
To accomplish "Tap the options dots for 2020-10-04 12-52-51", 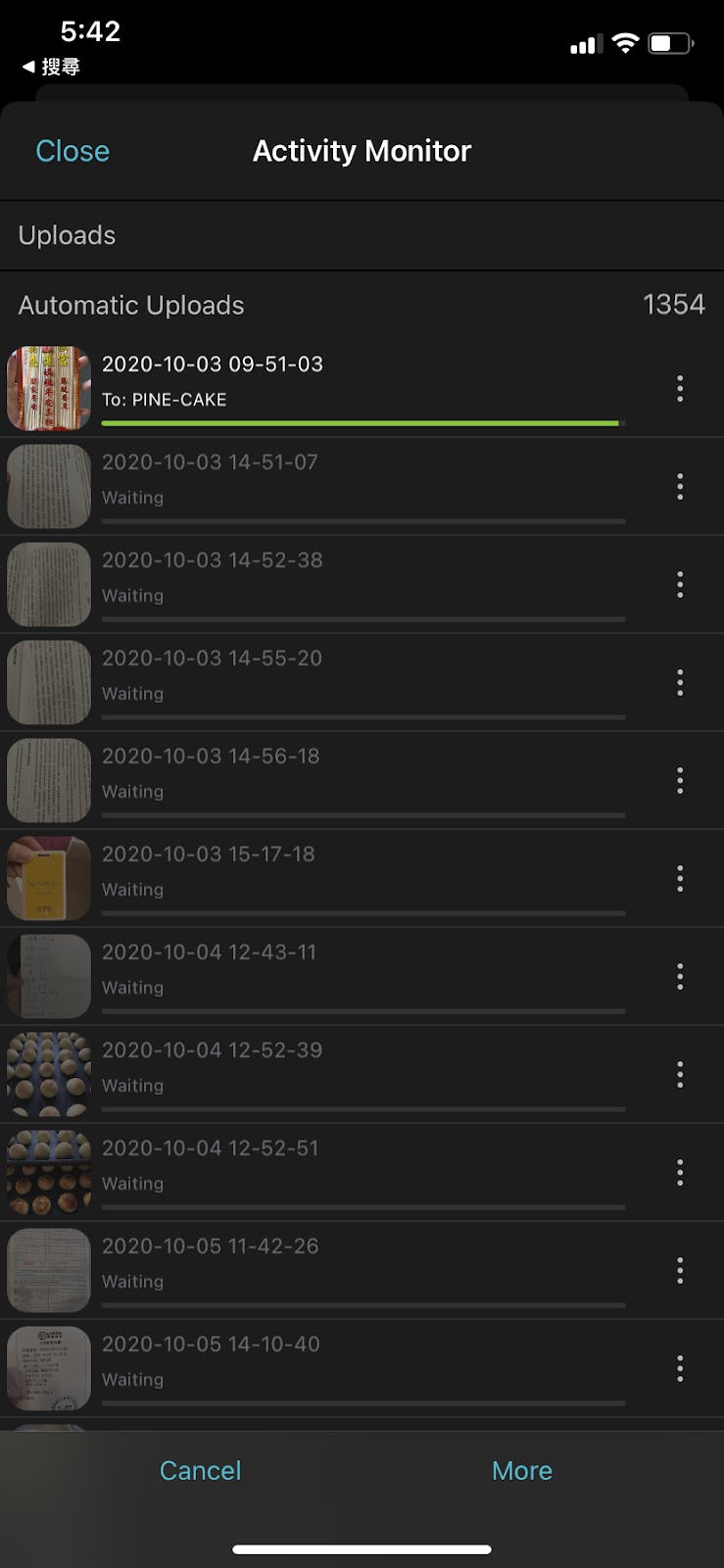I will click(x=680, y=1173).
